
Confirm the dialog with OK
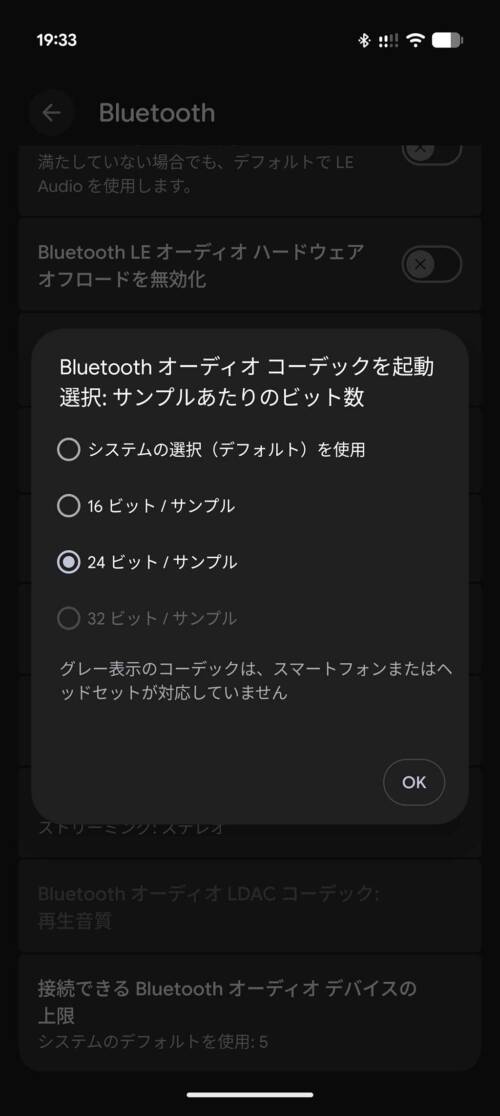(414, 782)
